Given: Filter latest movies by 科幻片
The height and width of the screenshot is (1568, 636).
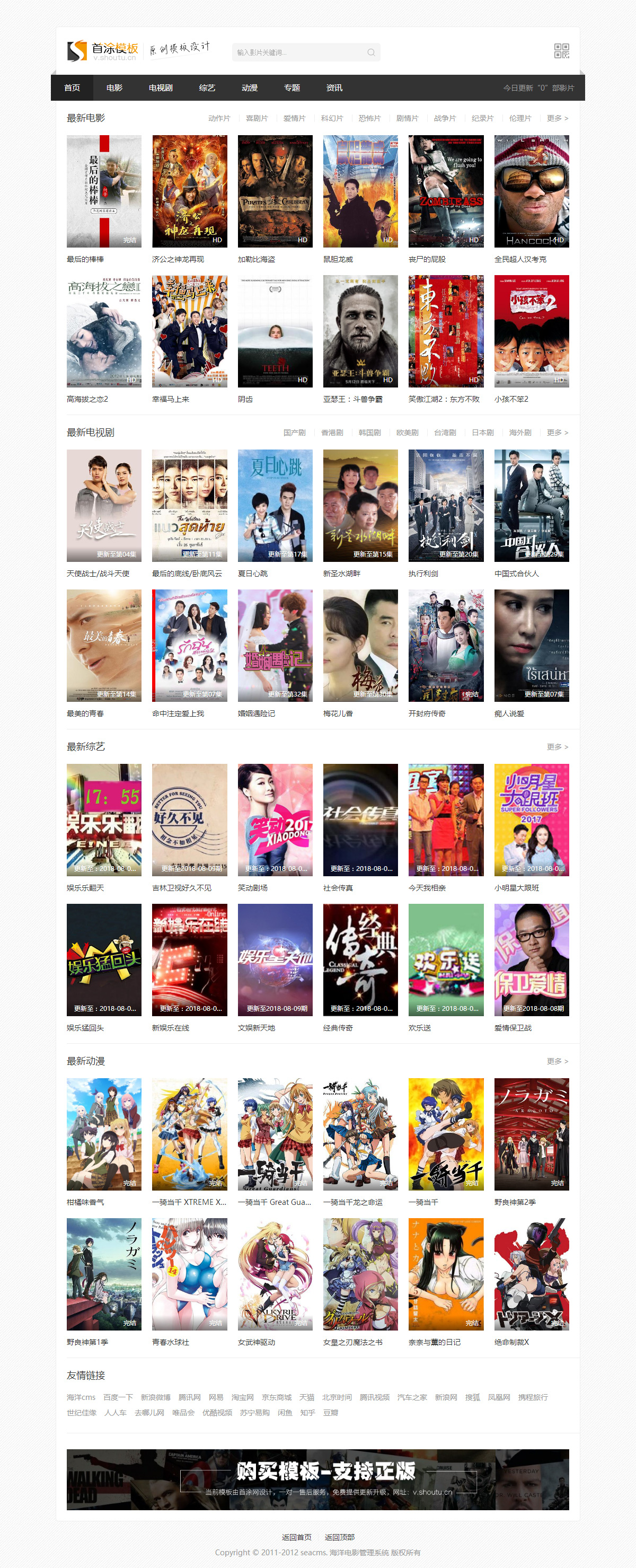Looking at the screenshot, I should (x=332, y=118).
